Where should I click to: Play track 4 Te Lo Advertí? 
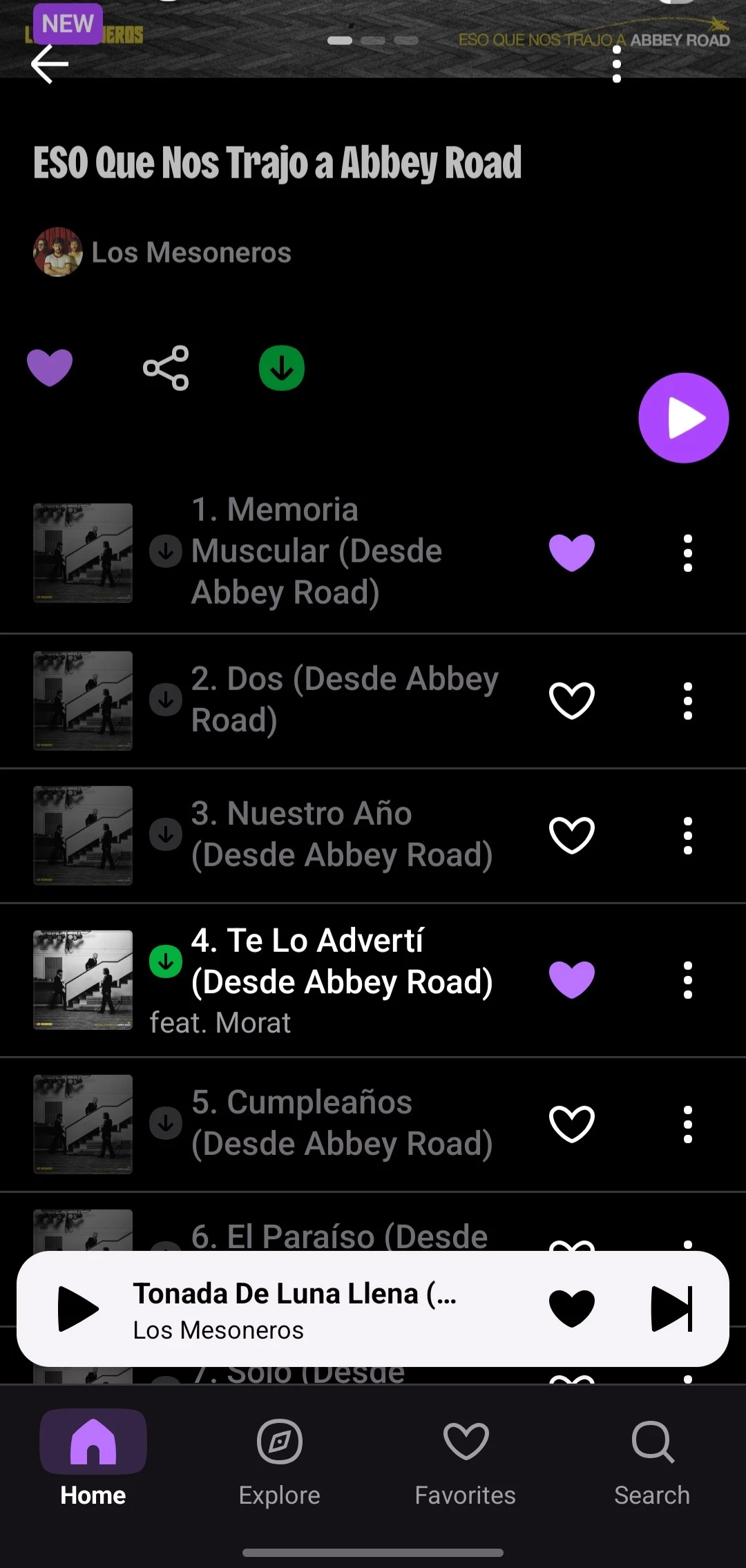pyautogui.click(x=342, y=962)
